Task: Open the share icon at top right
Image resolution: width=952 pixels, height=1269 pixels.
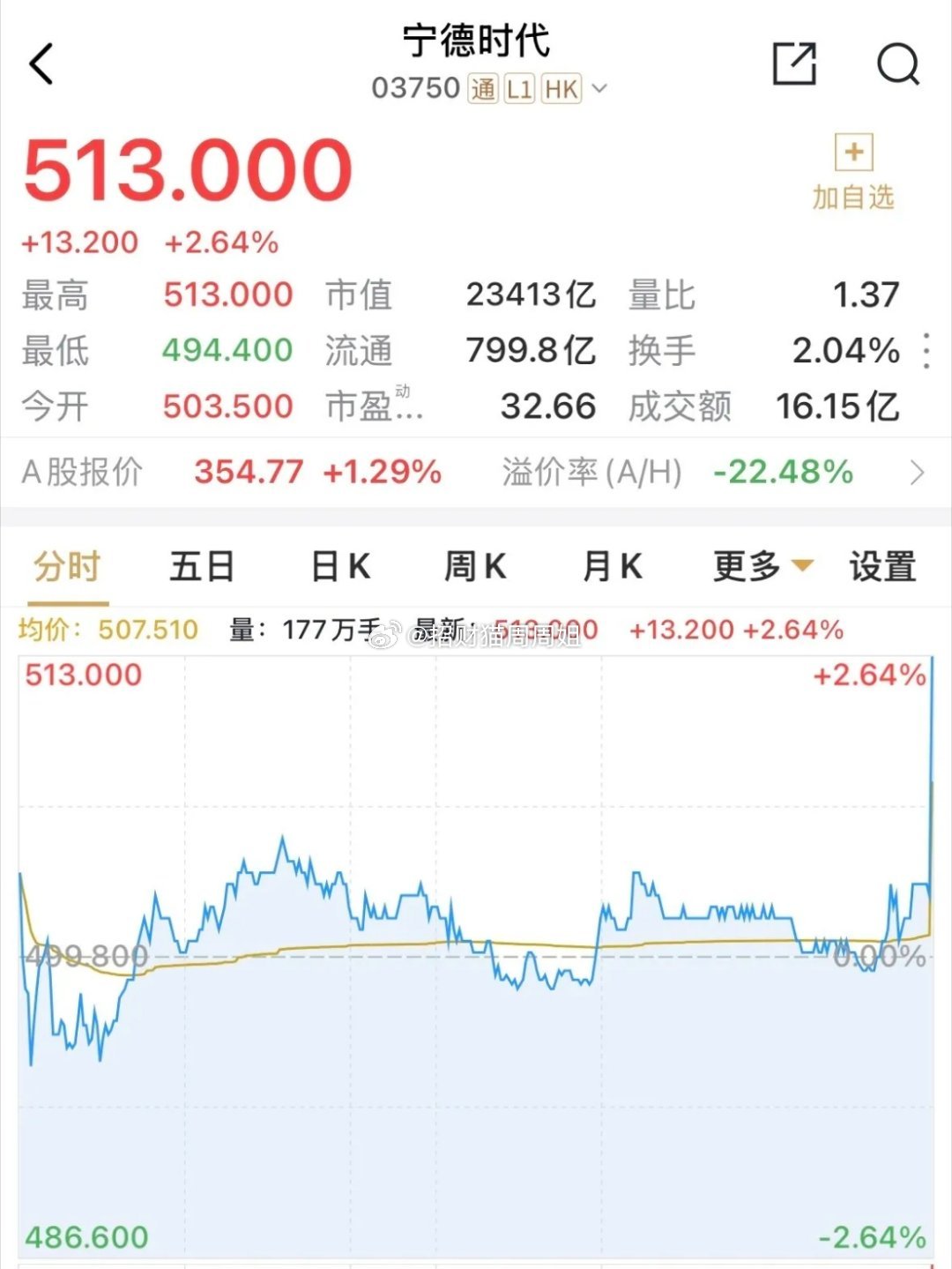Action: point(796,63)
